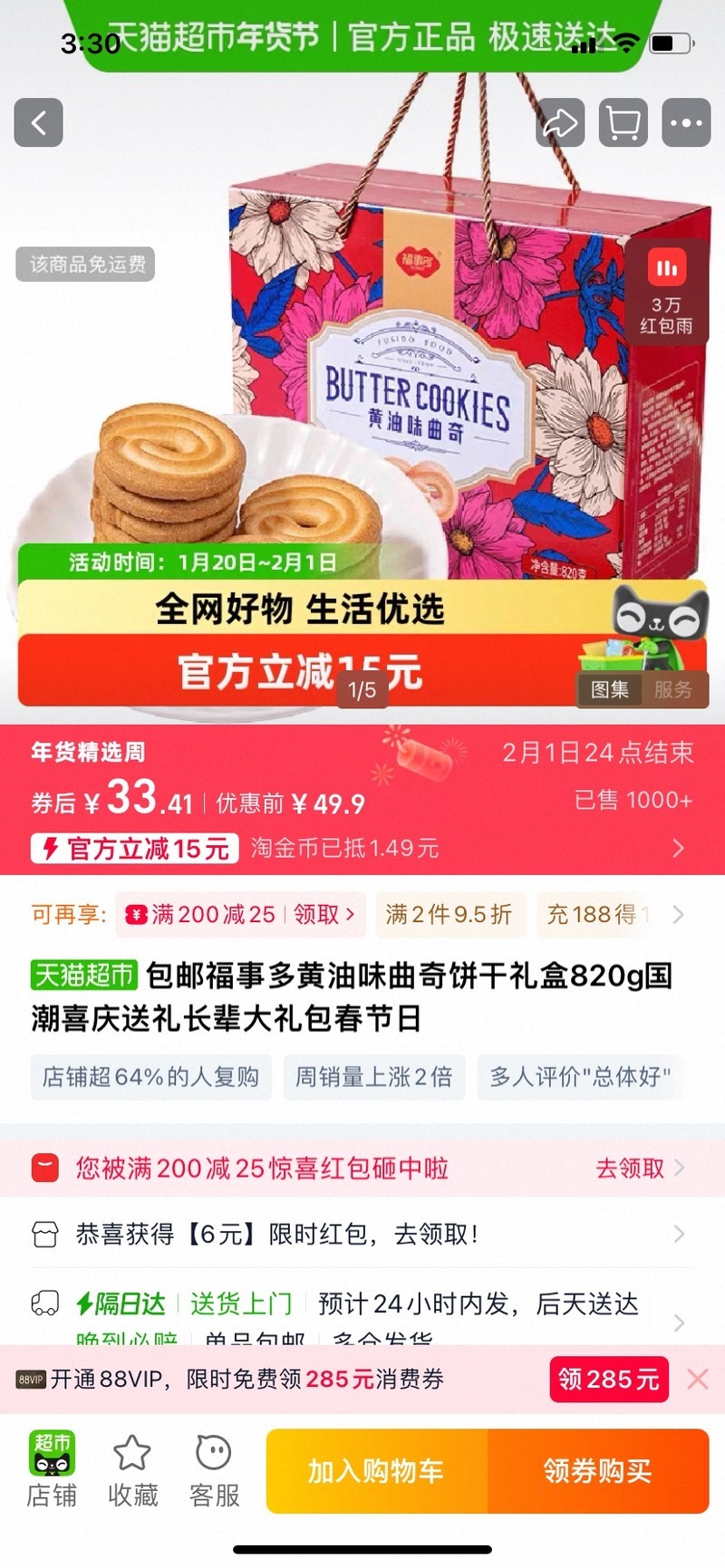This screenshot has height=1568, width=725.
Task: Open the three-dot overflow menu
Action: point(686,123)
